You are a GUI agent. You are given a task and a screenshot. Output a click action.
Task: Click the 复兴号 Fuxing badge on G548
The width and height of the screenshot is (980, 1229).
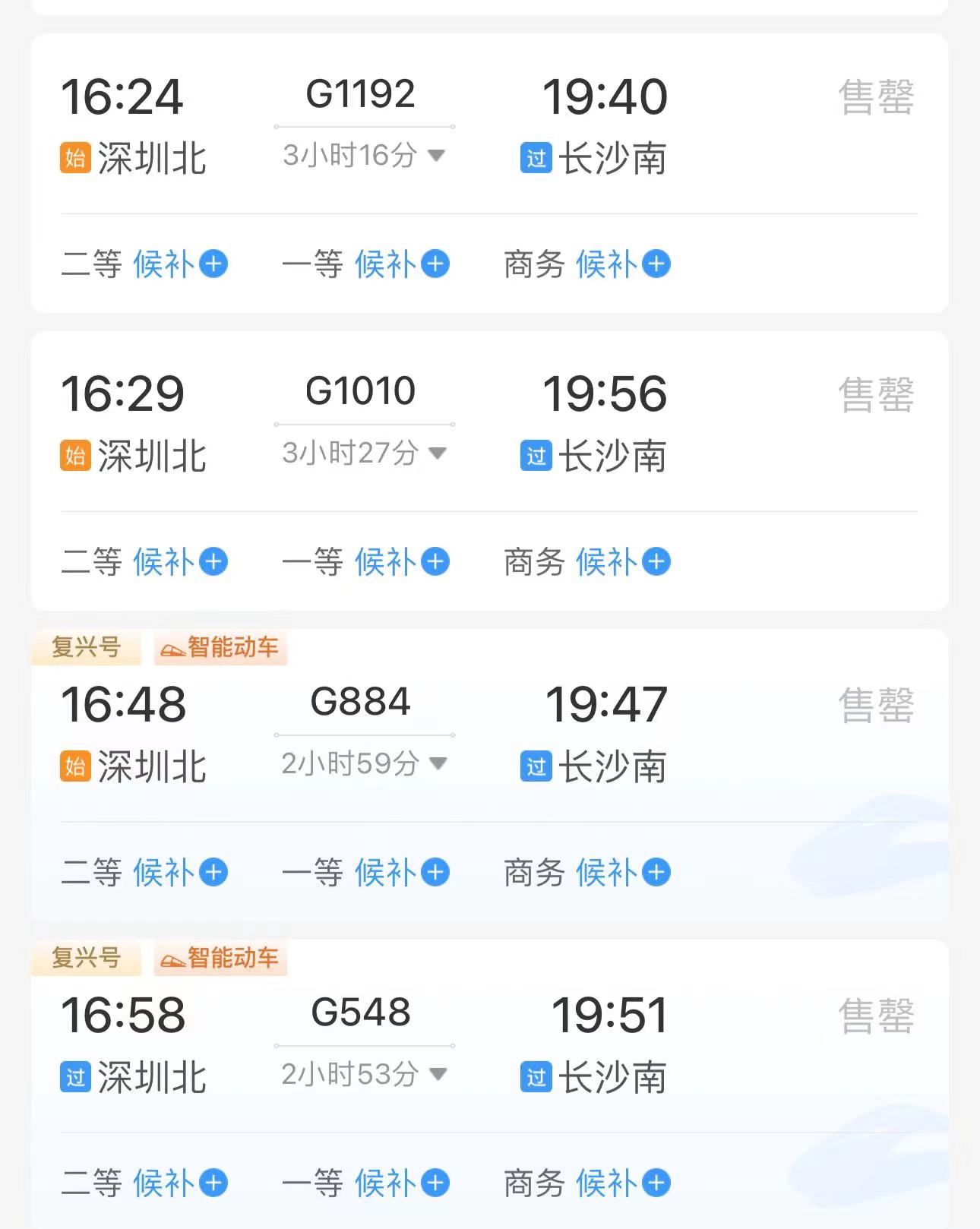[85, 959]
